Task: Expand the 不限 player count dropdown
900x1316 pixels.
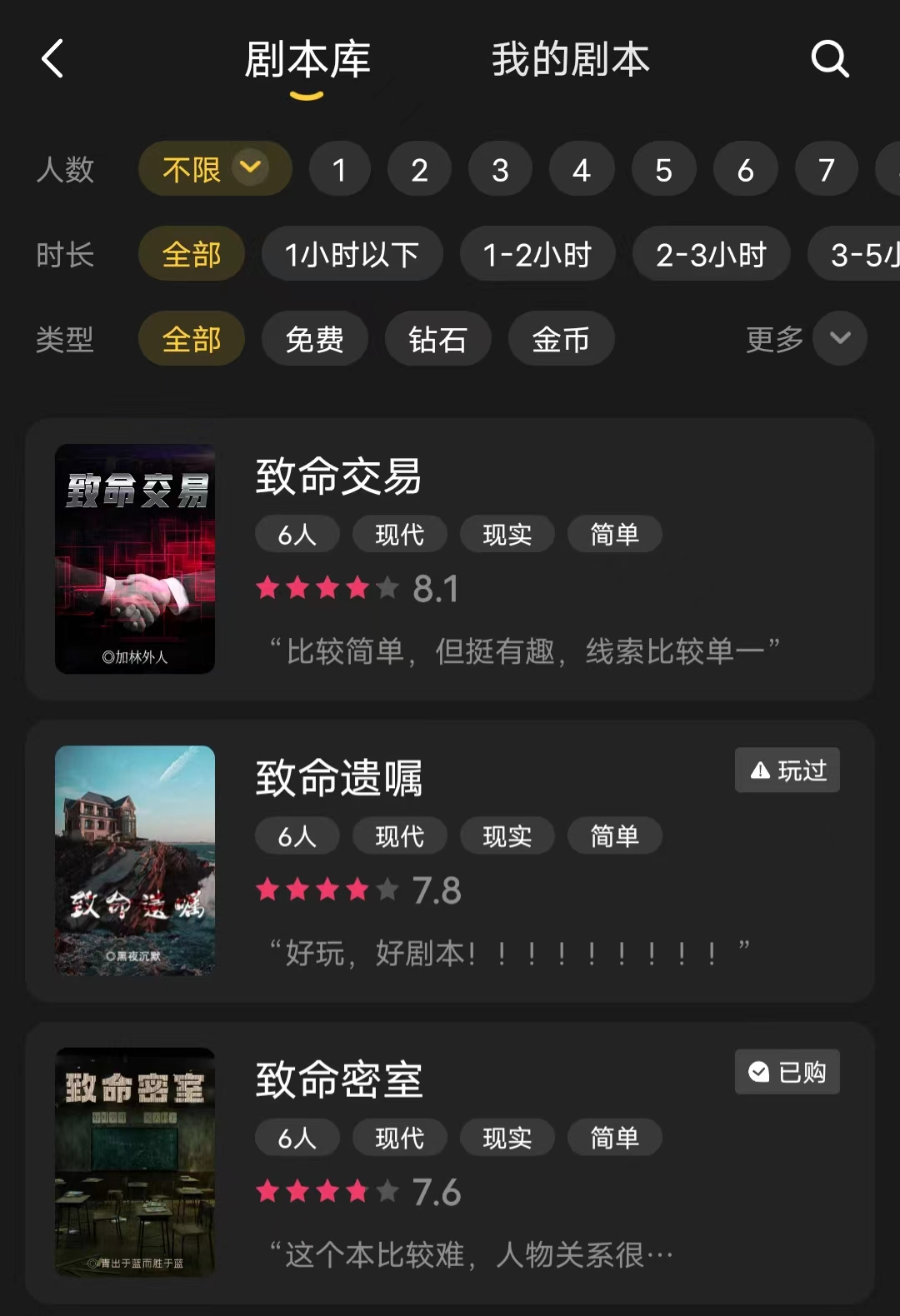Action: pyautogui.click(x=215, y=169)
